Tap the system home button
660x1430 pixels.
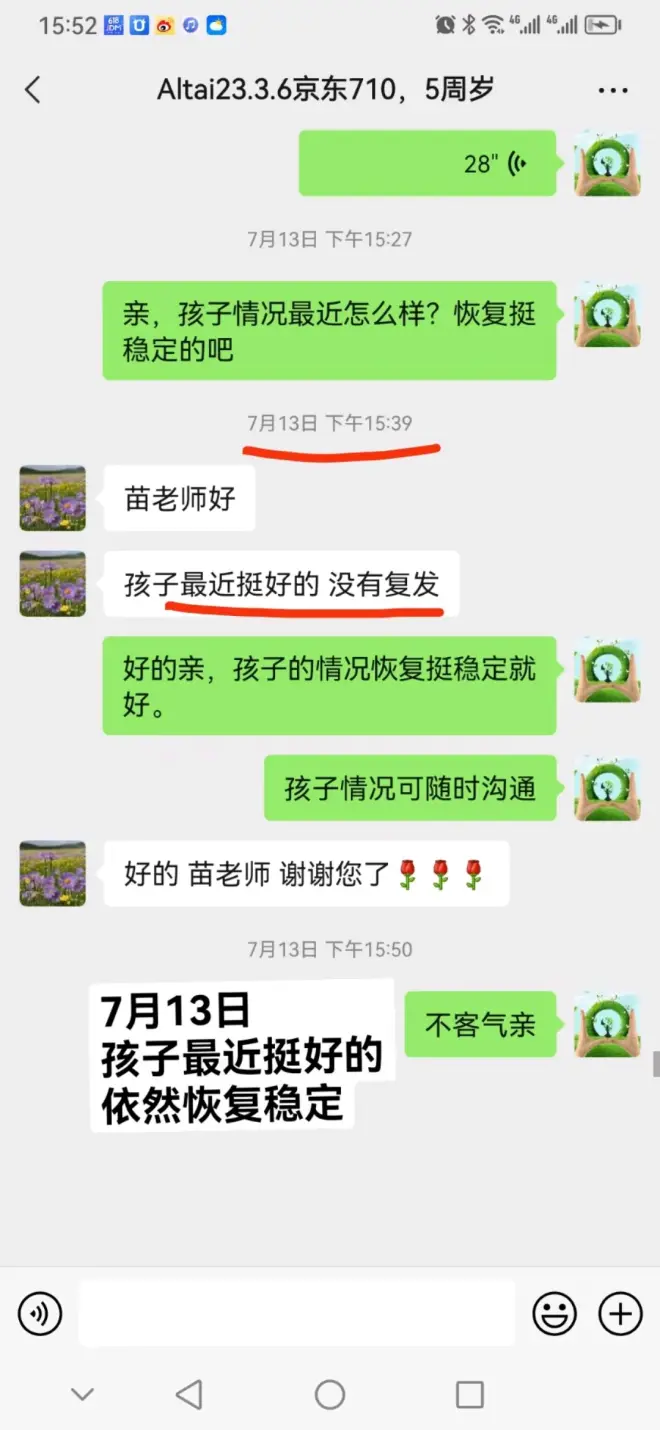[x=330, y=1394]
